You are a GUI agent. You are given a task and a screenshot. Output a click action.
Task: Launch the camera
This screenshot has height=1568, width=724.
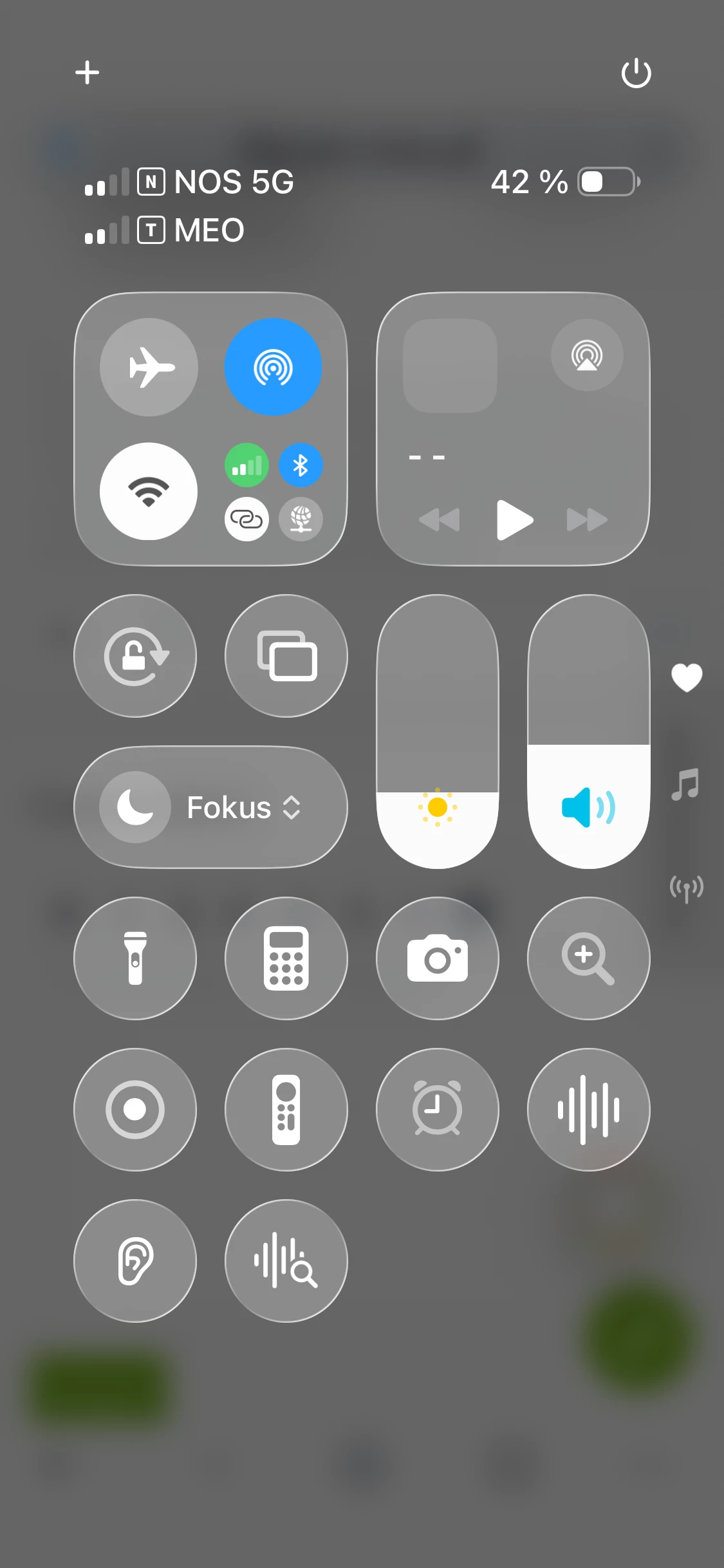point(438,958)
